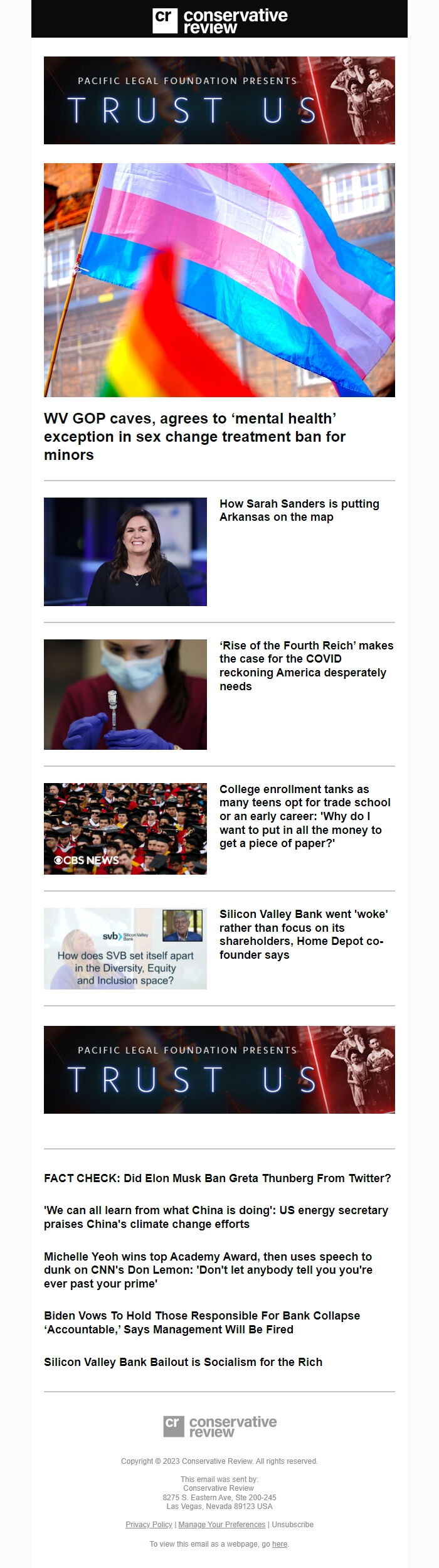This screenshot has height=1568, width=439.
Task: Open the CBS News graduation thumbnail
Action: click(x=125, y=828)
